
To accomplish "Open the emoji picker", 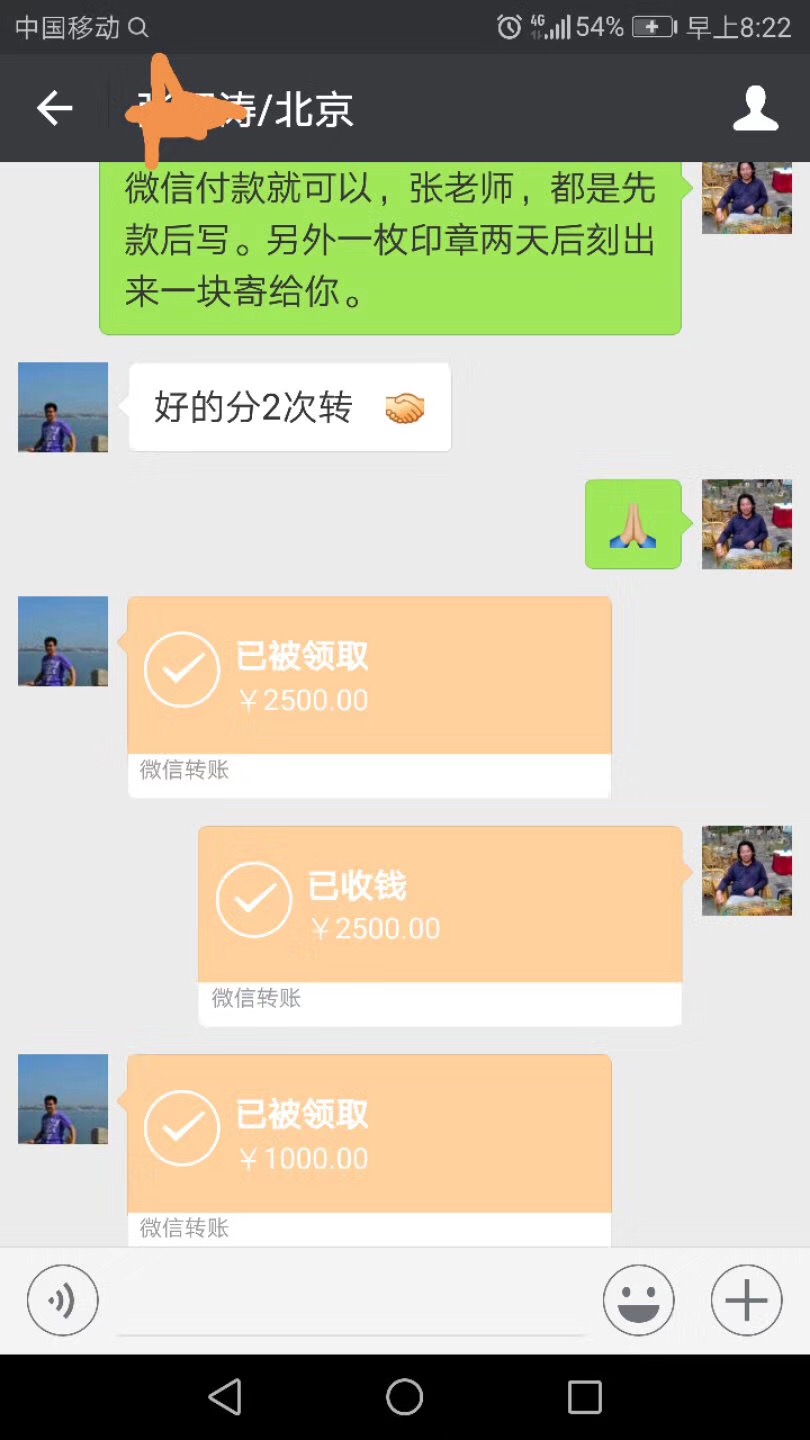I will pyautogui.click(x=639, y=1300).
